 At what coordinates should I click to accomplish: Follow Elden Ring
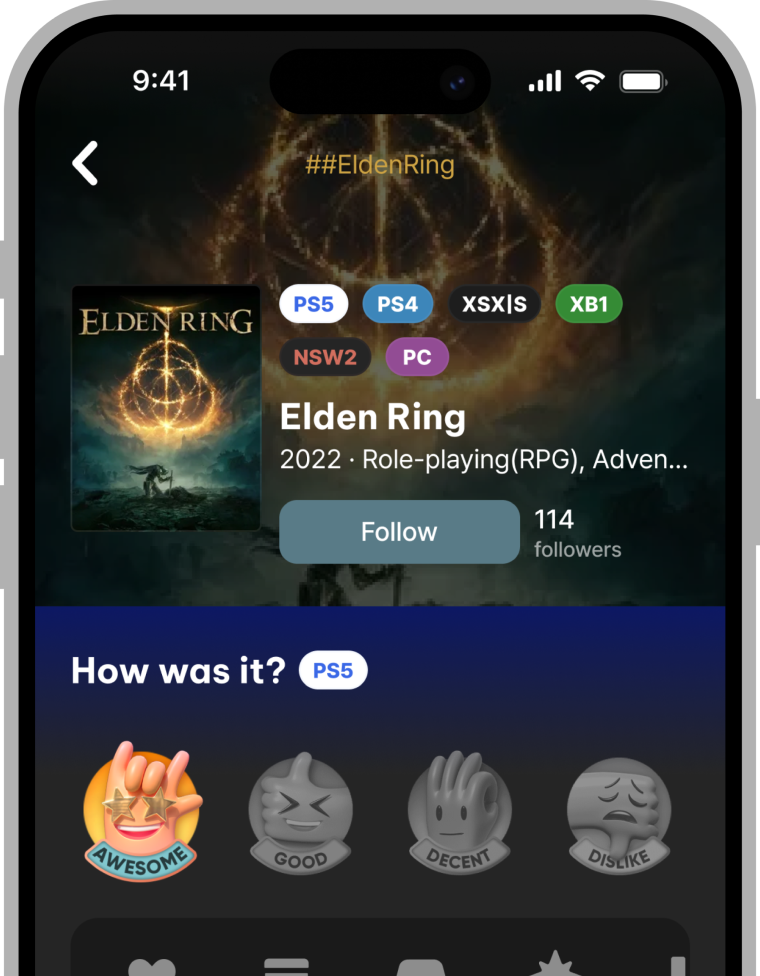399,532
